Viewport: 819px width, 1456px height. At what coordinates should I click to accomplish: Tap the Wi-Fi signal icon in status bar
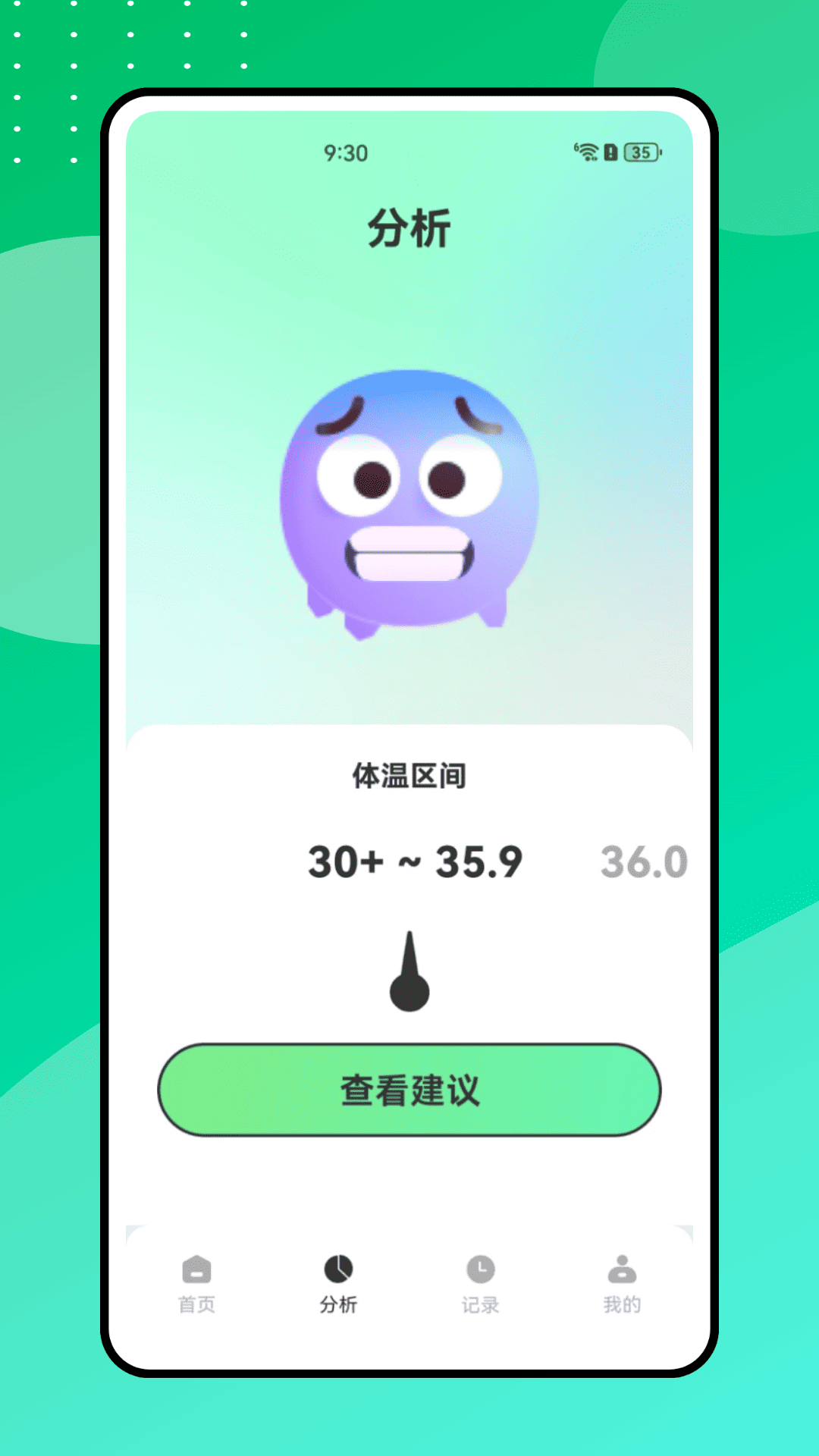click(590, 152)
